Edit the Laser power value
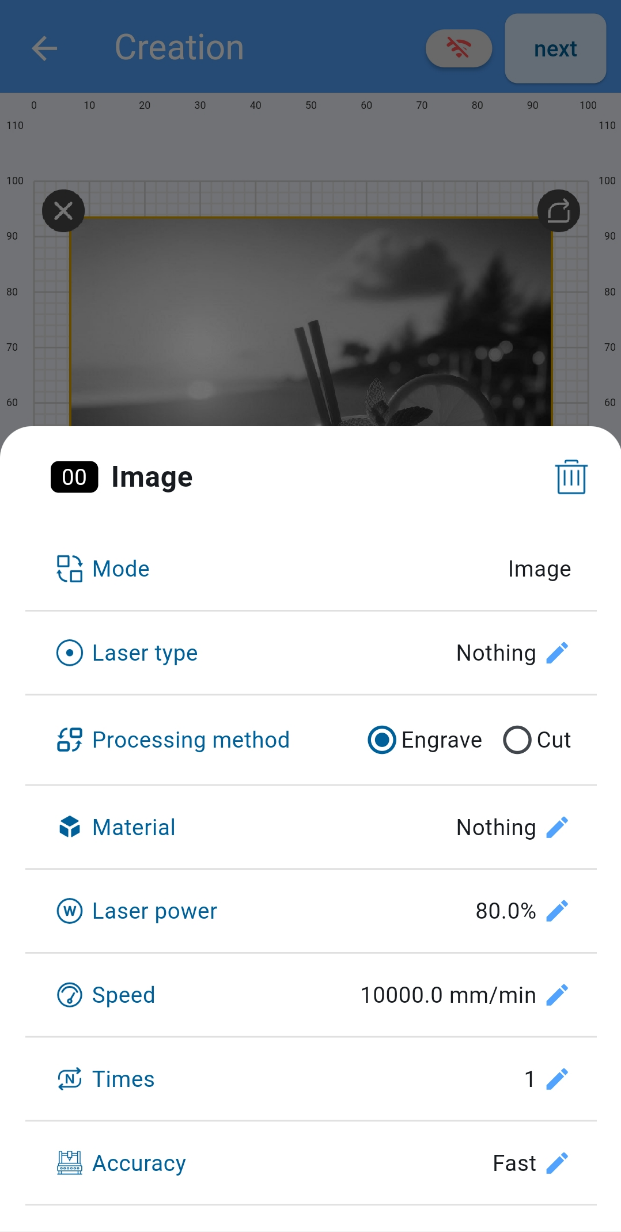Viewport: 621px width, 1232px height. [x=557, y=911]
